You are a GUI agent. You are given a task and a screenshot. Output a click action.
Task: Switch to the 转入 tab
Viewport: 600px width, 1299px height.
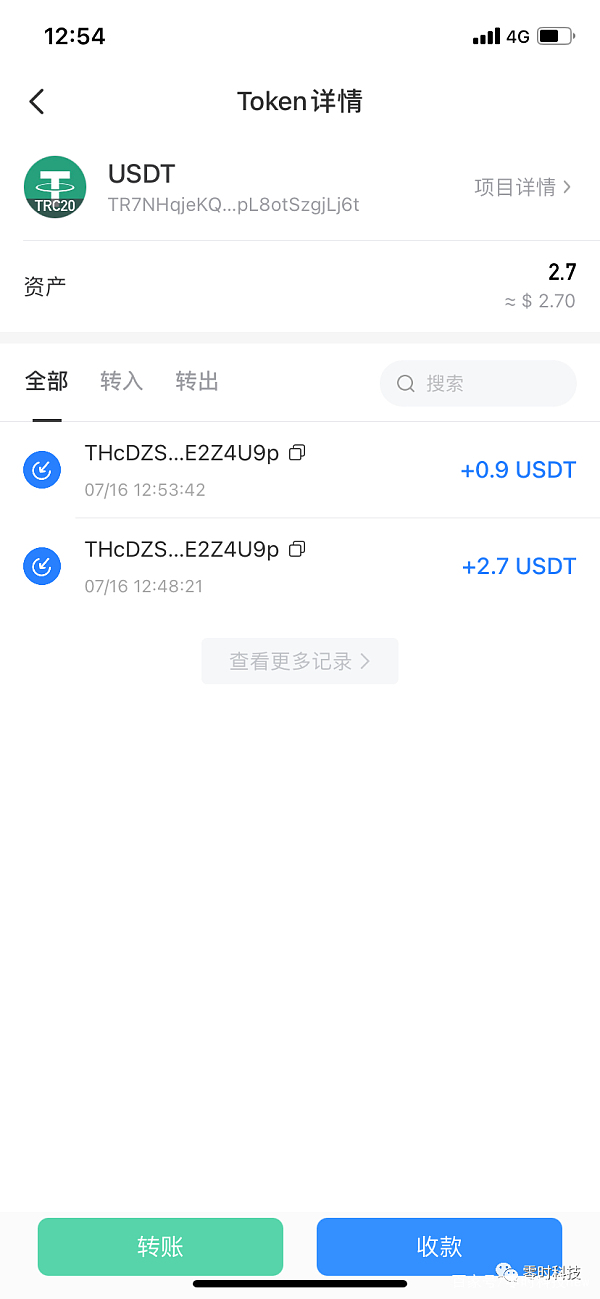click(122, 381)
